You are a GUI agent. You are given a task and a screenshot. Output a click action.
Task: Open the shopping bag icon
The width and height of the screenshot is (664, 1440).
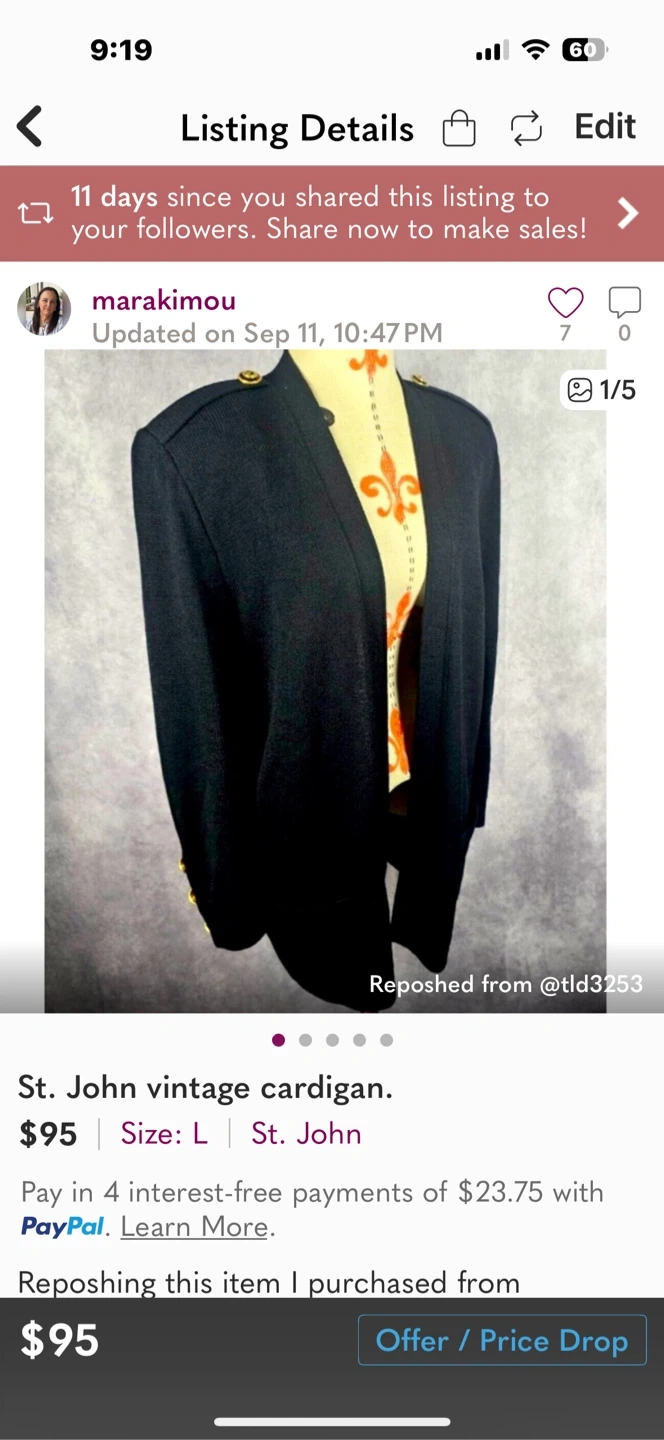[459, 128]
